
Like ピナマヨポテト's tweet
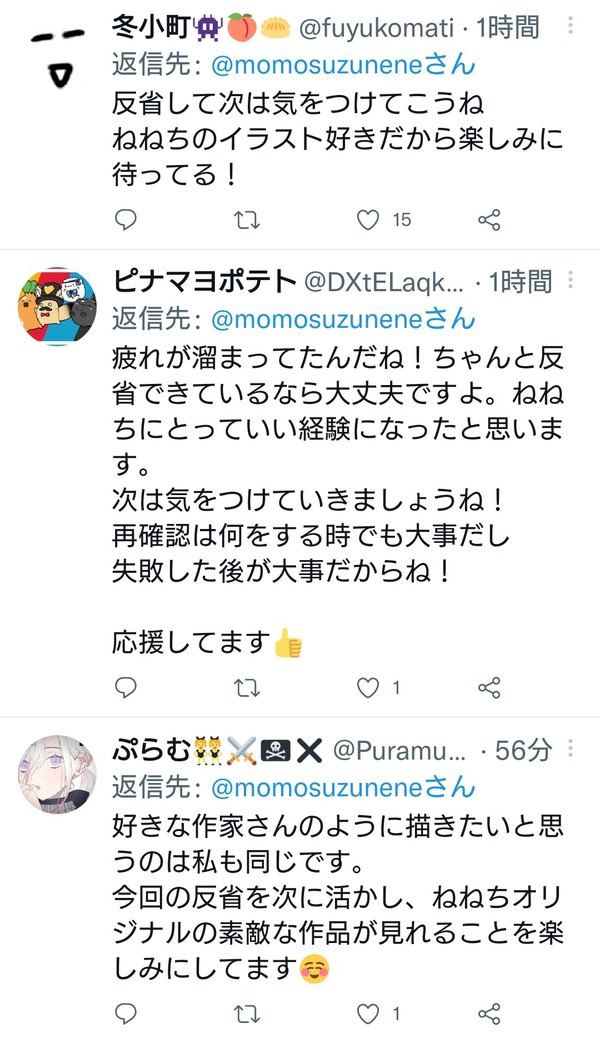tap(368, 687)
